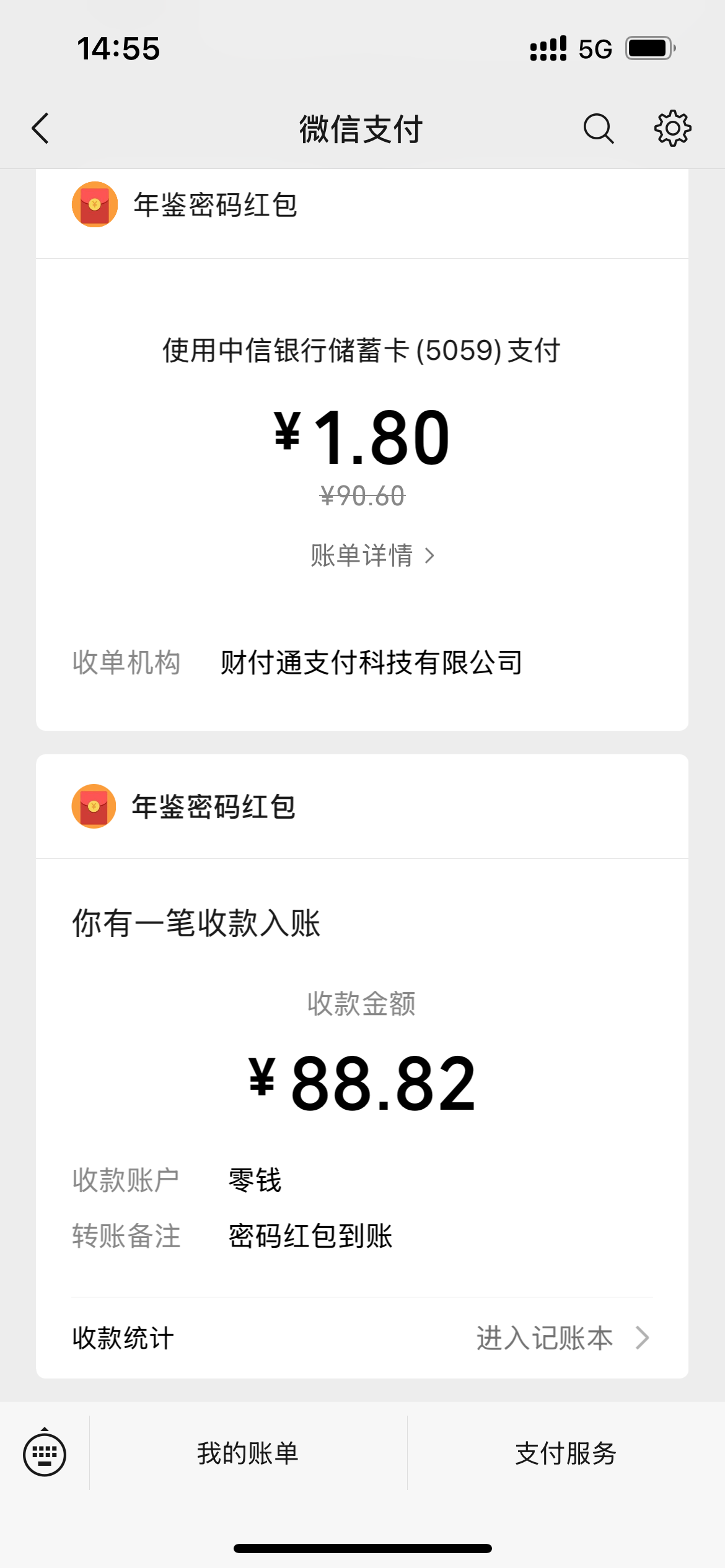Open 我的账单 menu
This screenshot has width=725, height=1568.
[x=248, y=1453]
